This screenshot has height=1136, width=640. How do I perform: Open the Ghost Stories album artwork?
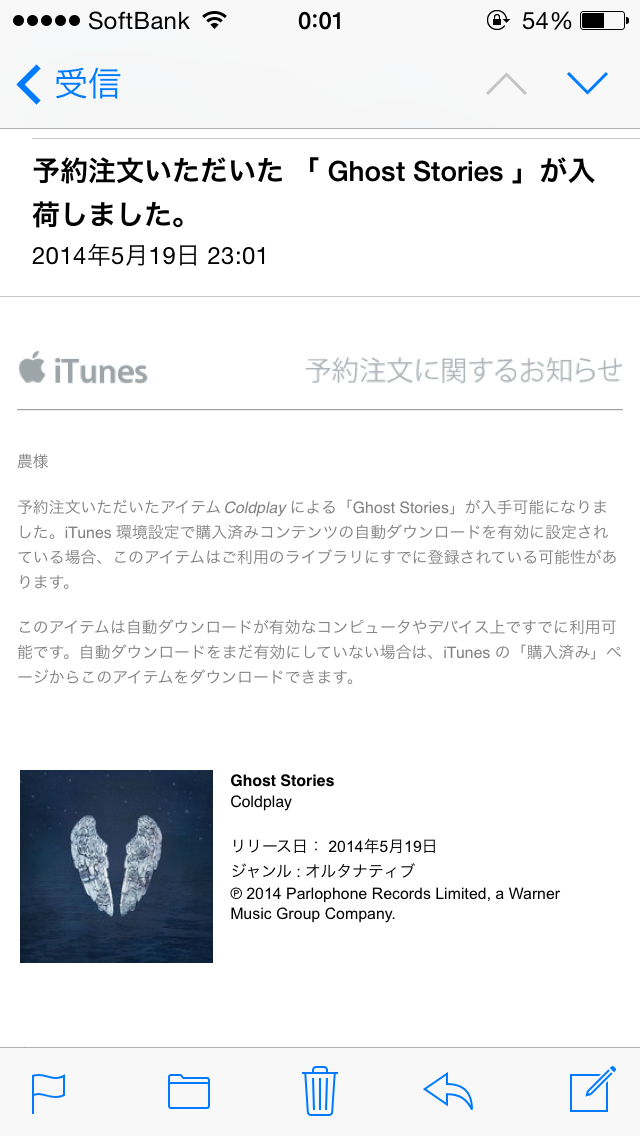(116, 866)
